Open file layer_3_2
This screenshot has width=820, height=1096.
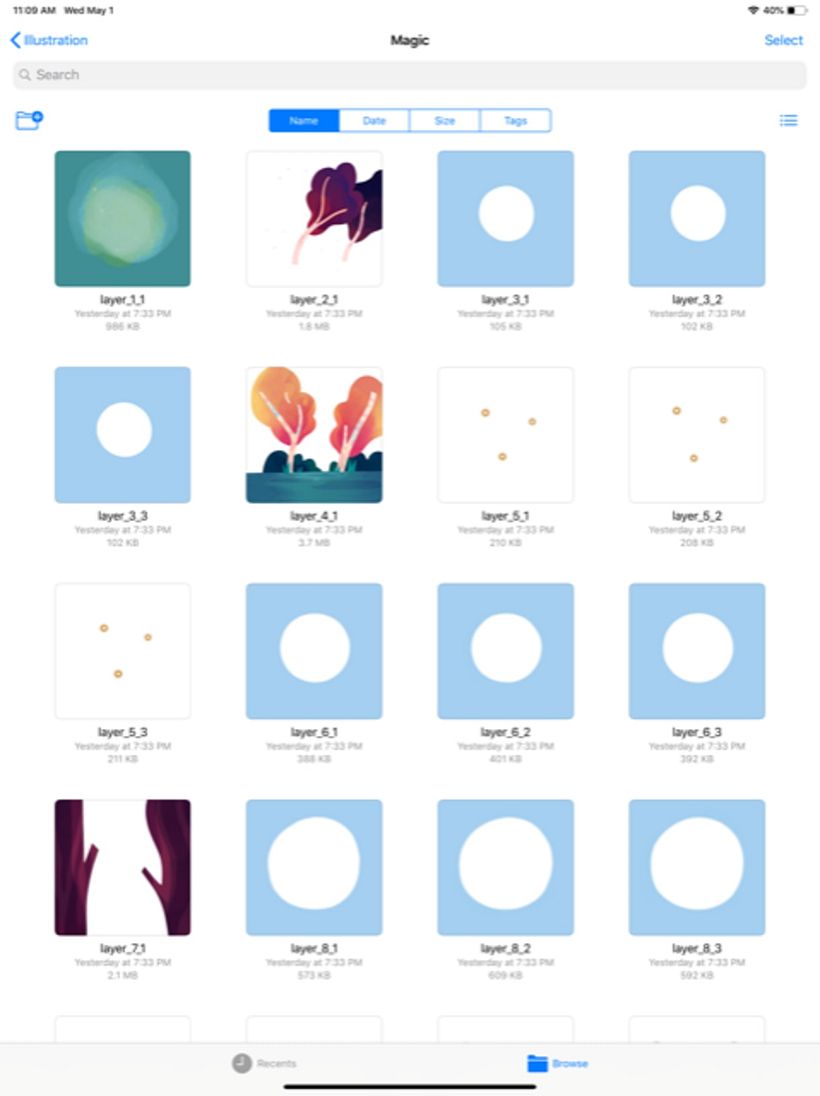(x=697, y=219)
